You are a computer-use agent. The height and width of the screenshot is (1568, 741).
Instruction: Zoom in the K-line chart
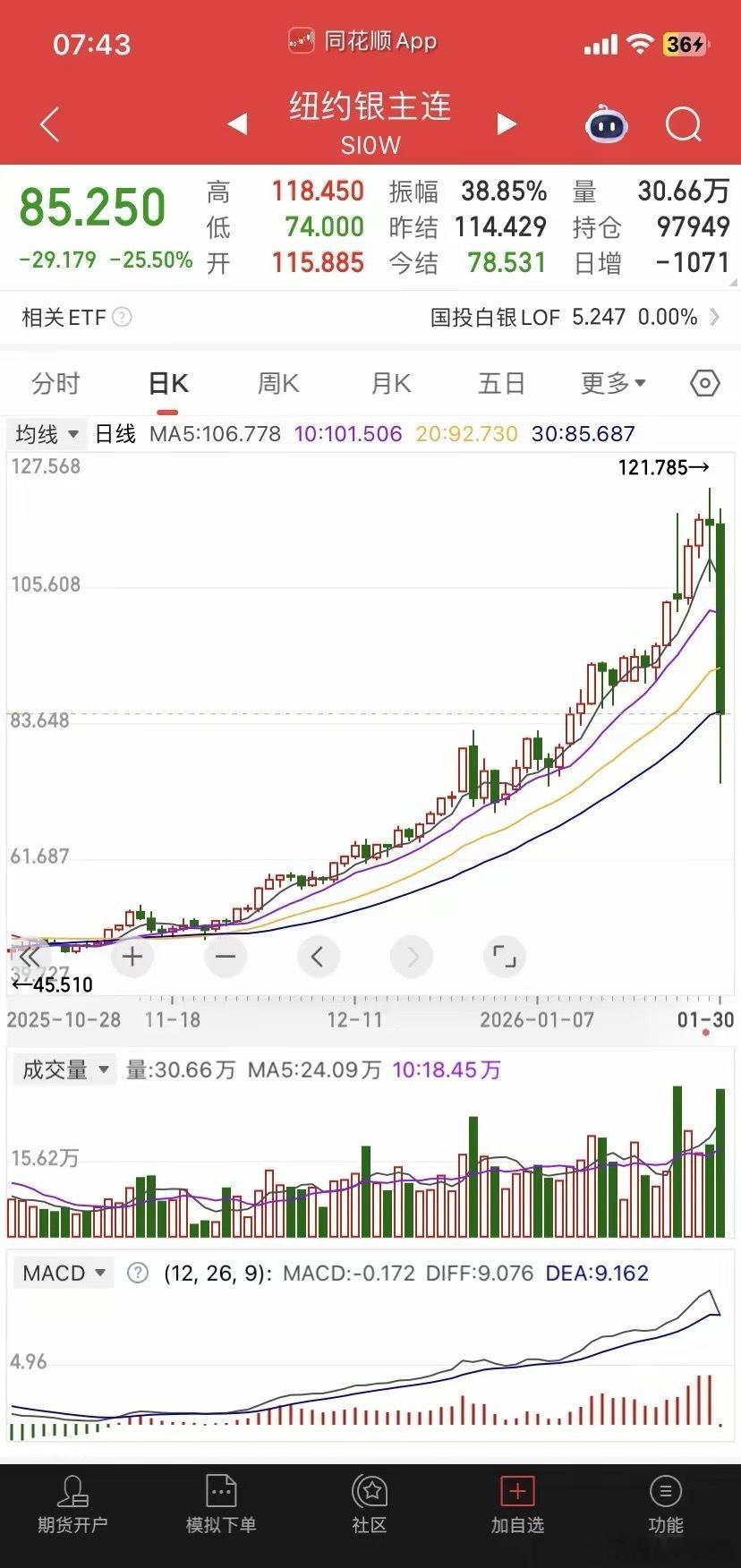click(x=132, y=957)
